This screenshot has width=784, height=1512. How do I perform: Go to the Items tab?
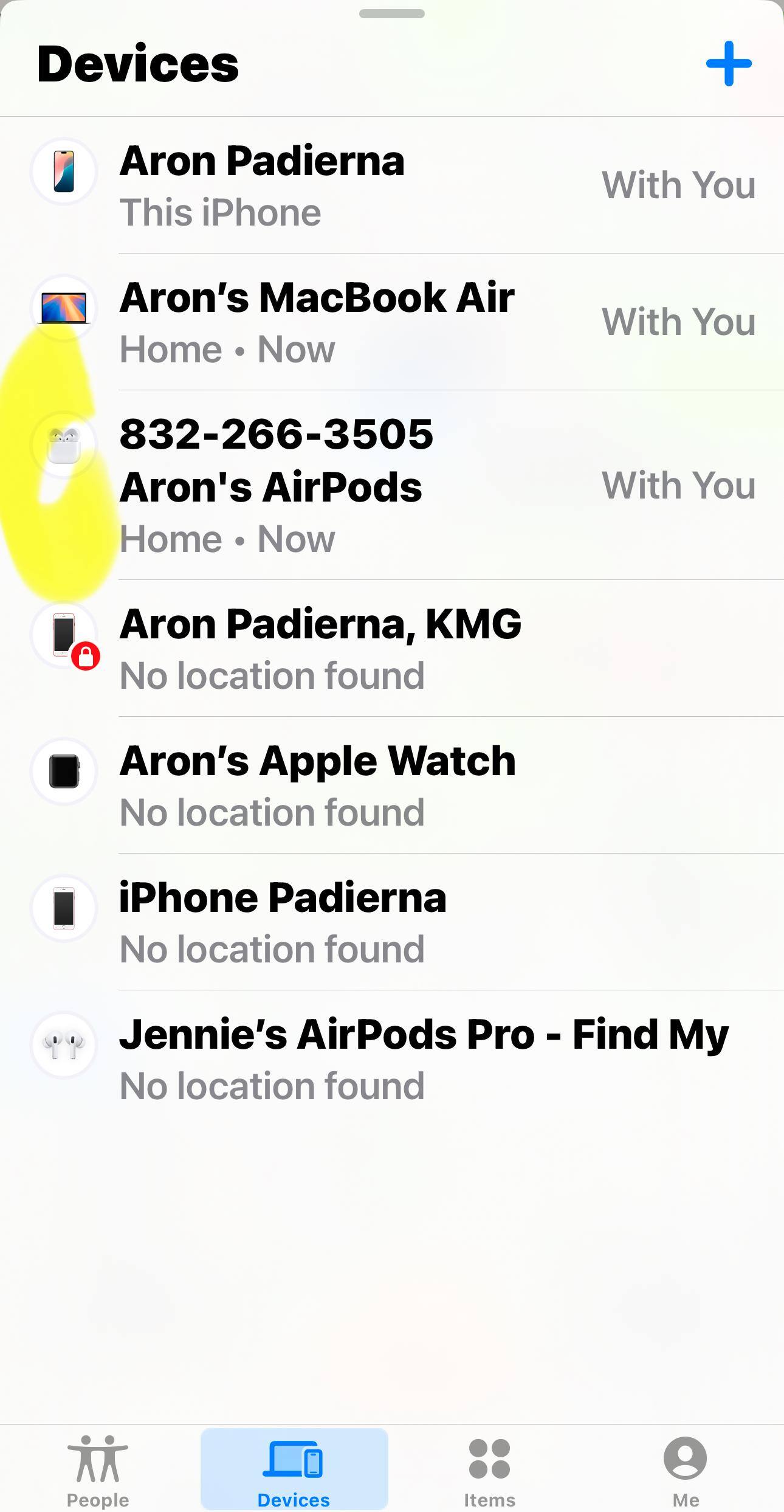489,1470
